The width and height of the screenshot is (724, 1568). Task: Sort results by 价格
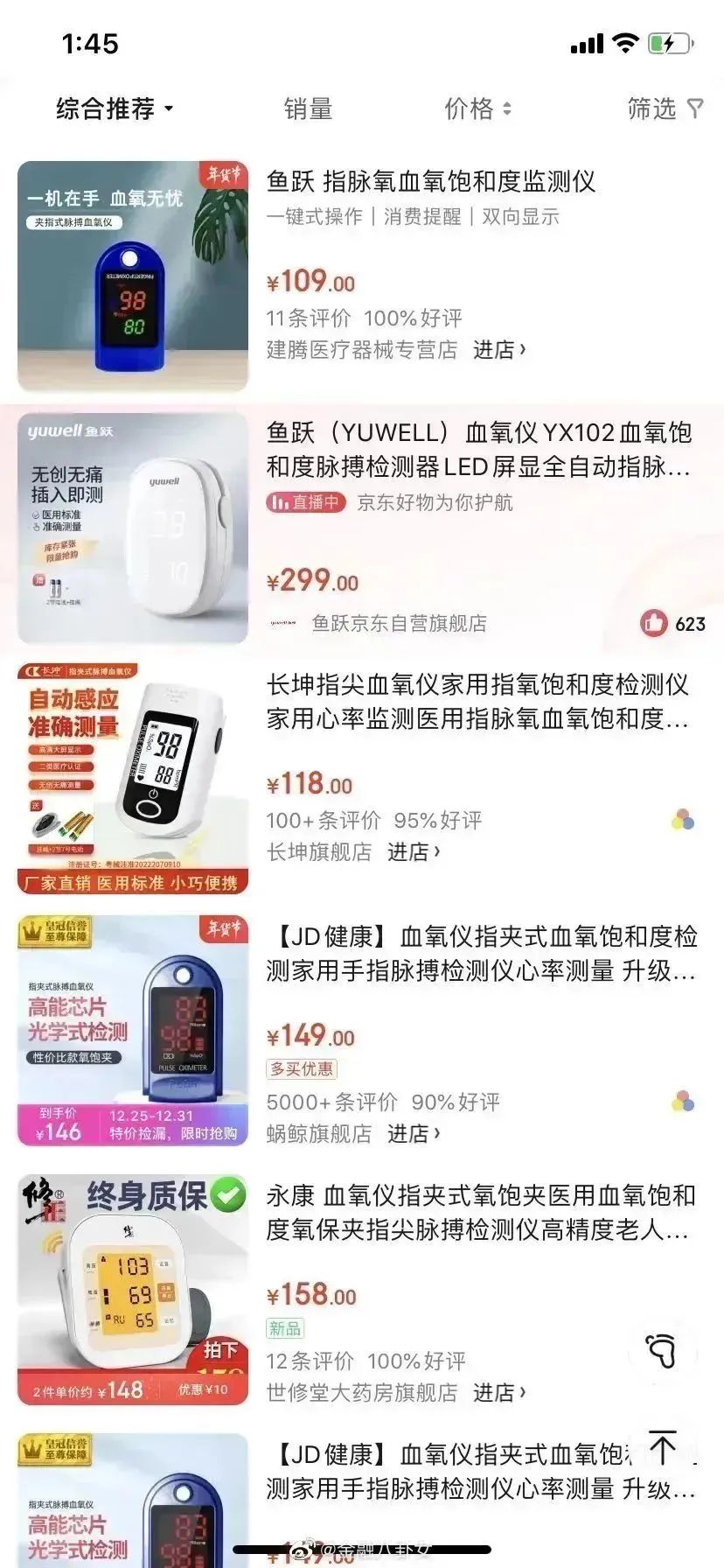coord(477,109)
